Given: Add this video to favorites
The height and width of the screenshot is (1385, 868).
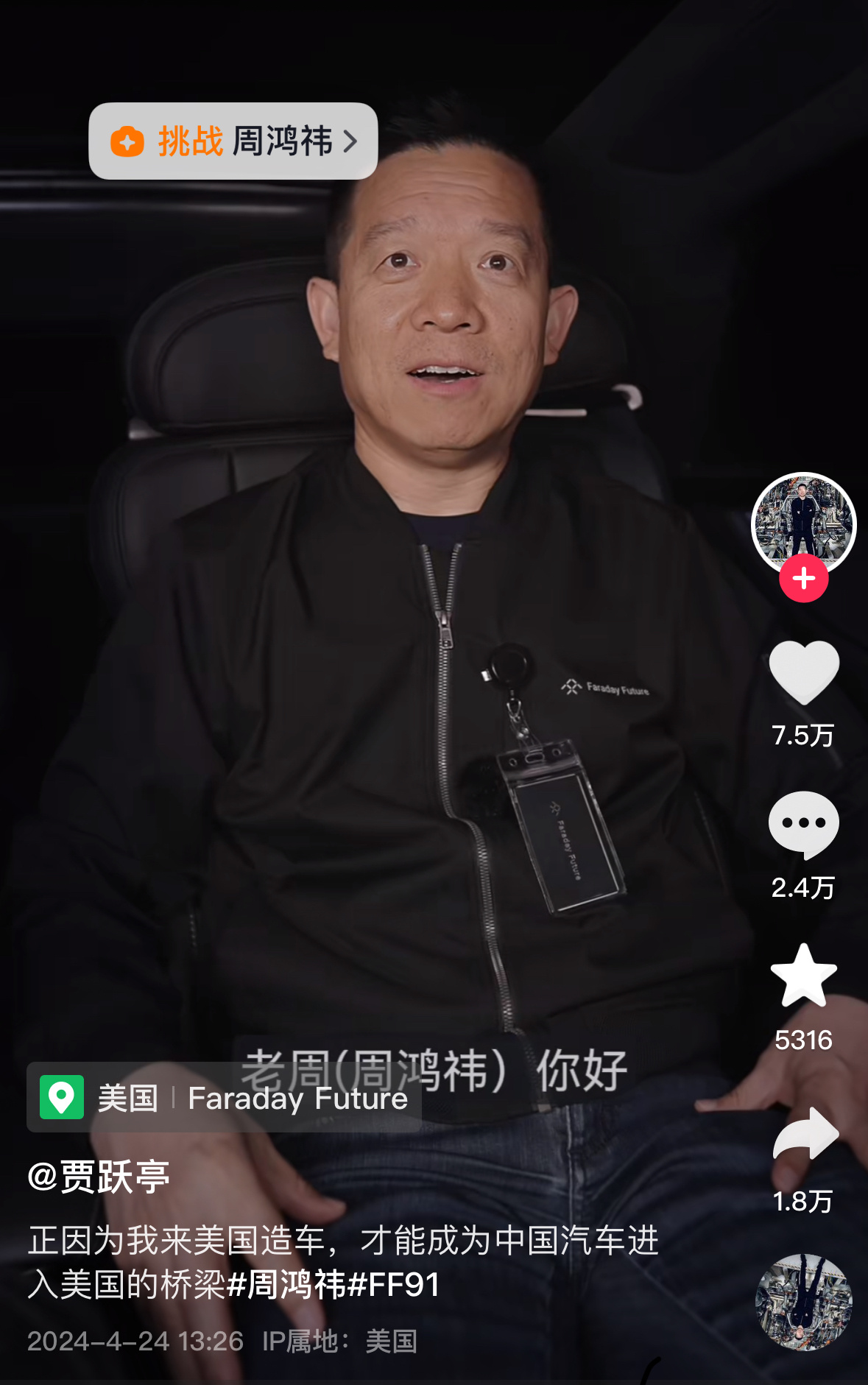Looking at the screenshot, I should pos(803,976).
